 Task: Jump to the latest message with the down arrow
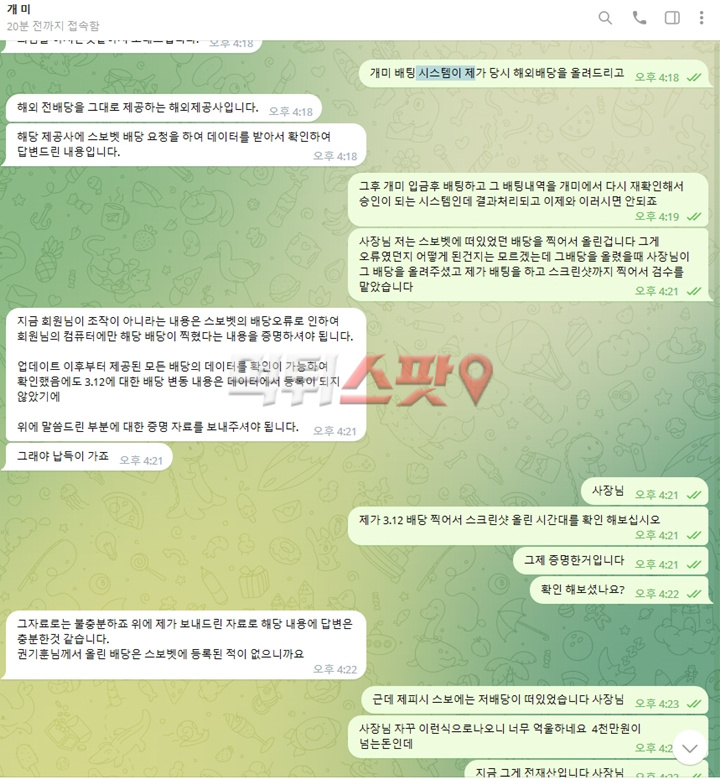click(689, 747)
